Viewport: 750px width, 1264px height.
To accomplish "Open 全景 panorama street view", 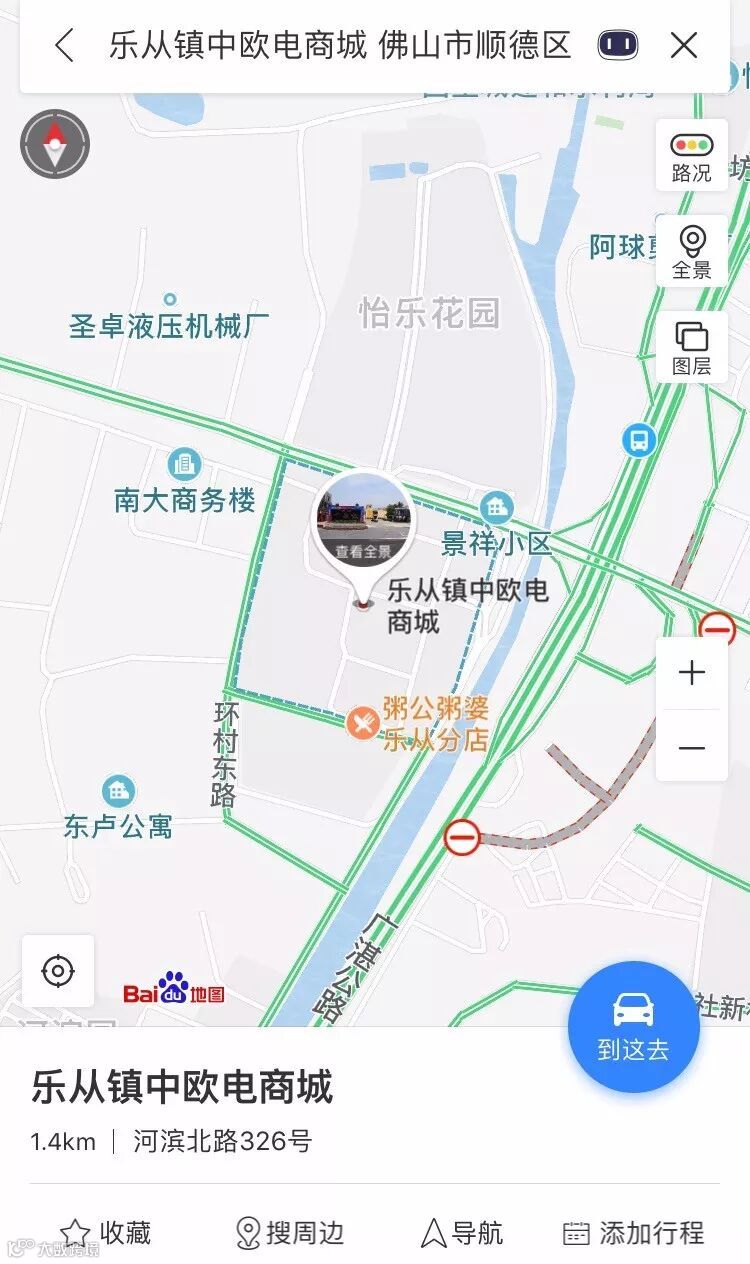I will (691, 251).
